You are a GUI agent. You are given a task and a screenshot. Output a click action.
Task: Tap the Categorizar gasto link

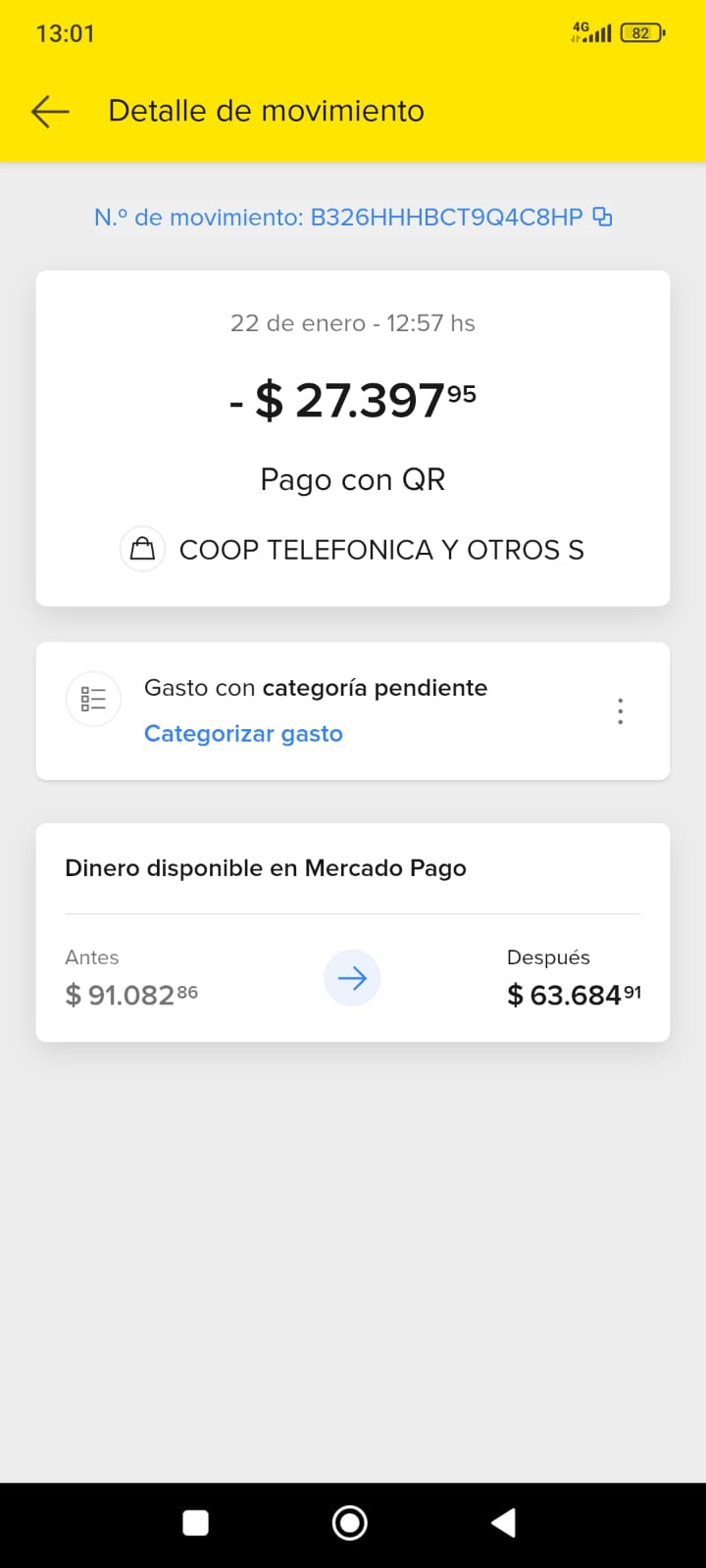[243, 734]
